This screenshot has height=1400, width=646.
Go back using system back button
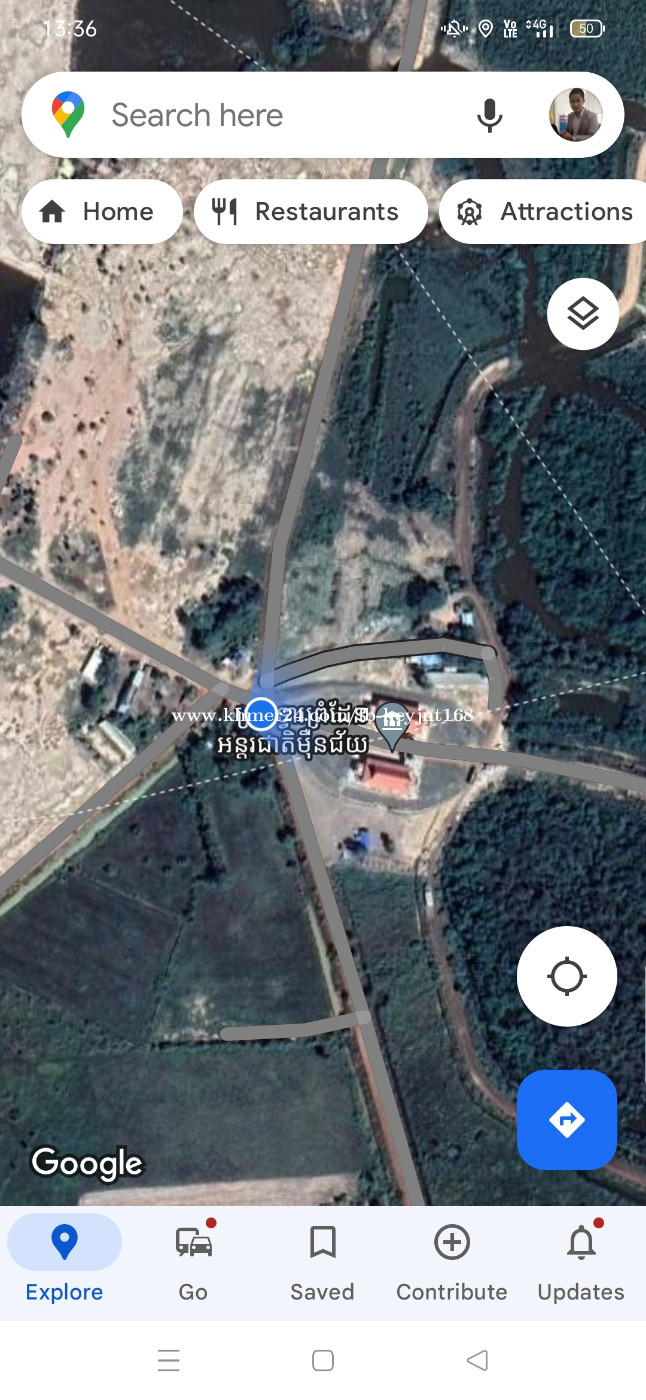(x=477, y=1360)
